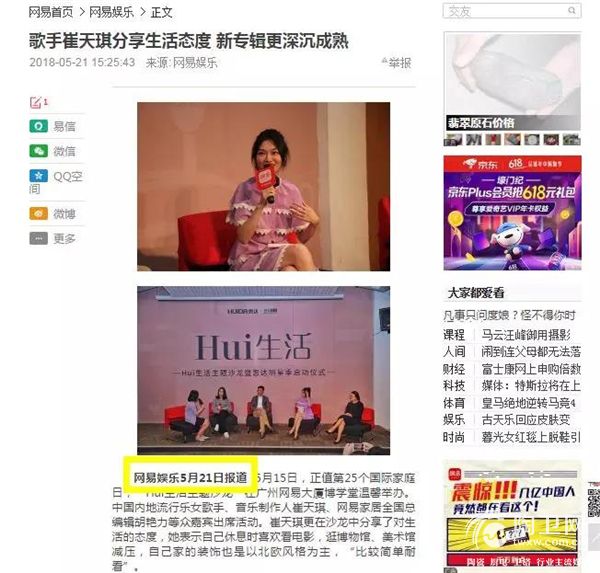Share the article to 微博
Image resolution: width=600 pixels, height=573 pixels.
55,213
